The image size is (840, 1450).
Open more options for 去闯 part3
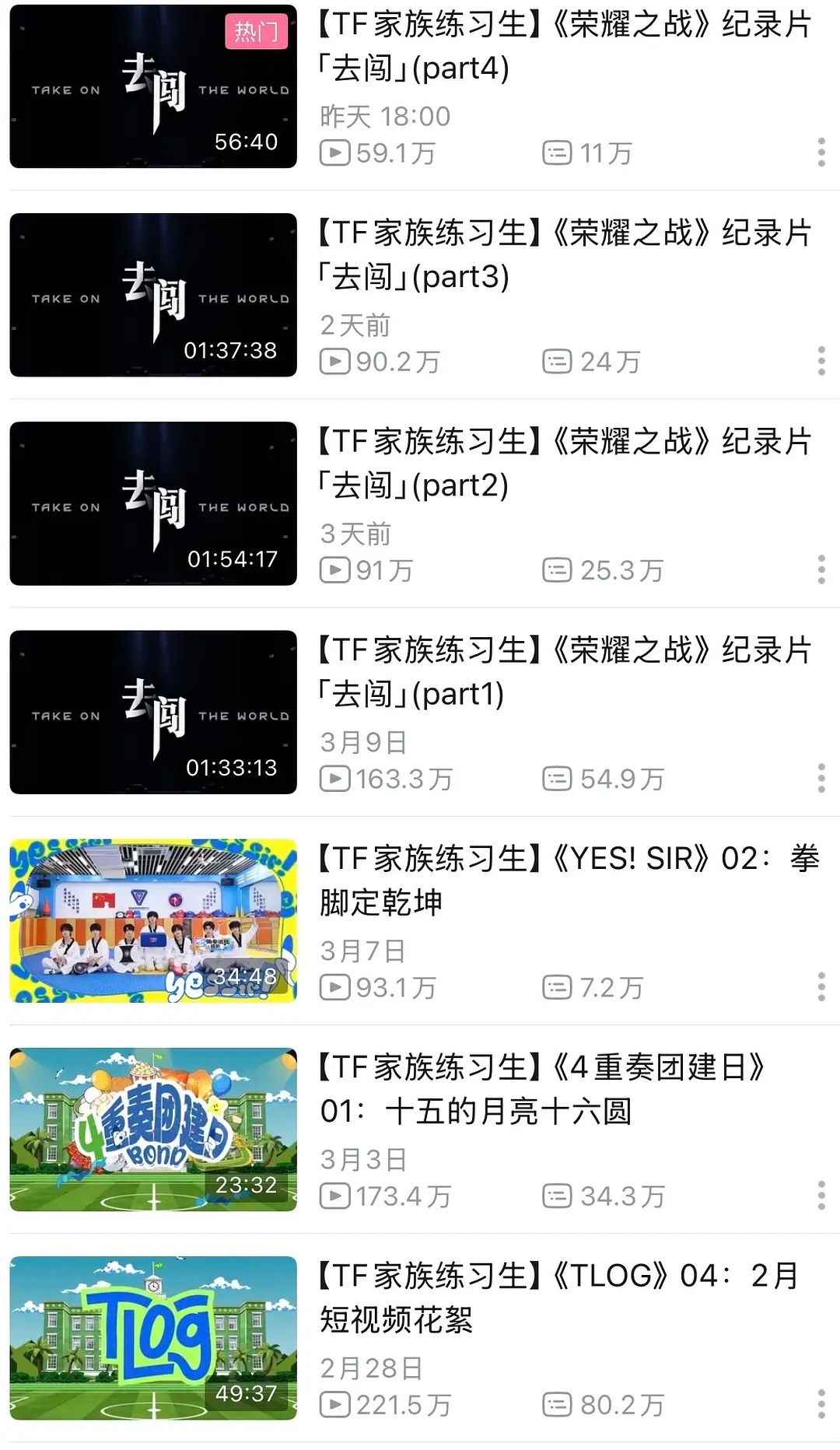point(821,361)
